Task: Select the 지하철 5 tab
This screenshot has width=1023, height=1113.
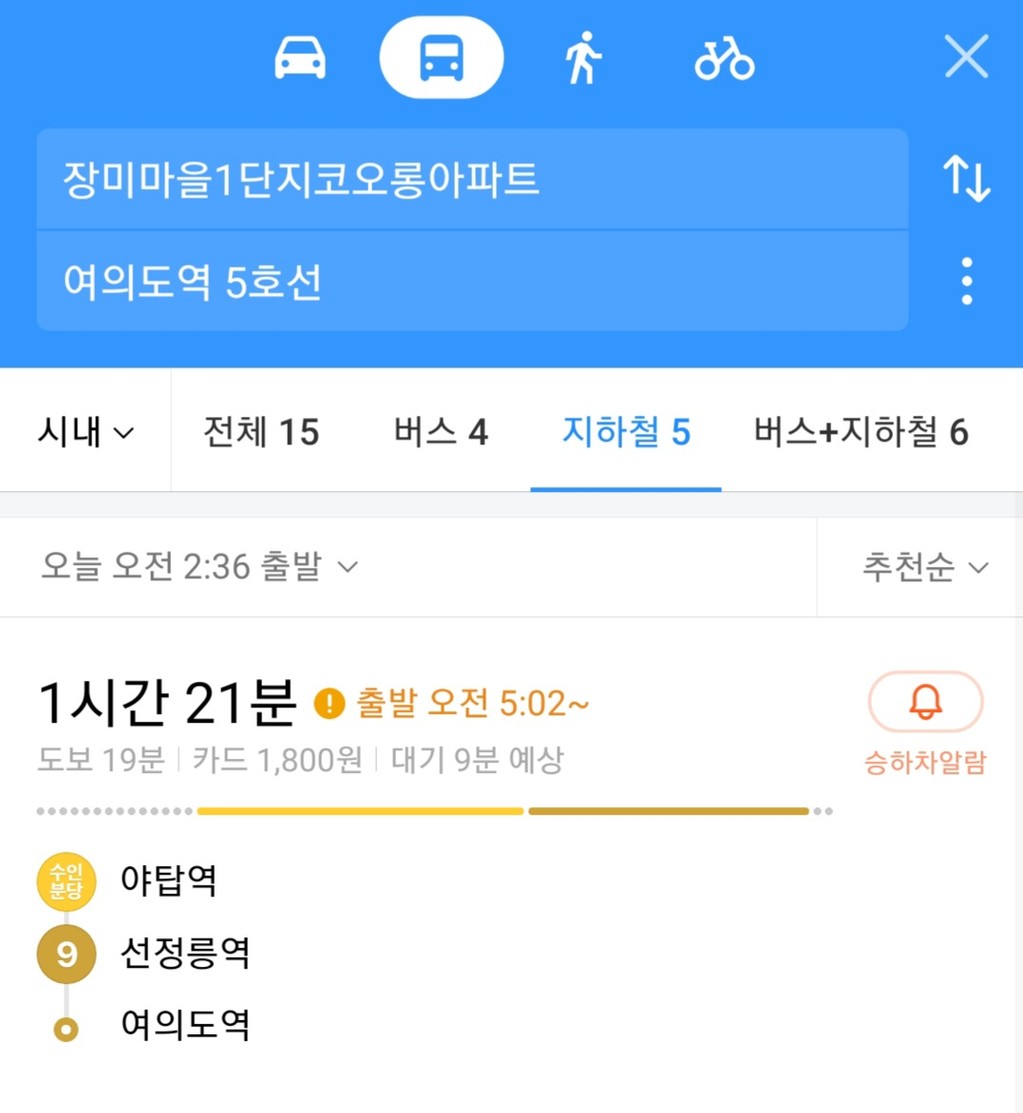Action: (x=626, y=432)
